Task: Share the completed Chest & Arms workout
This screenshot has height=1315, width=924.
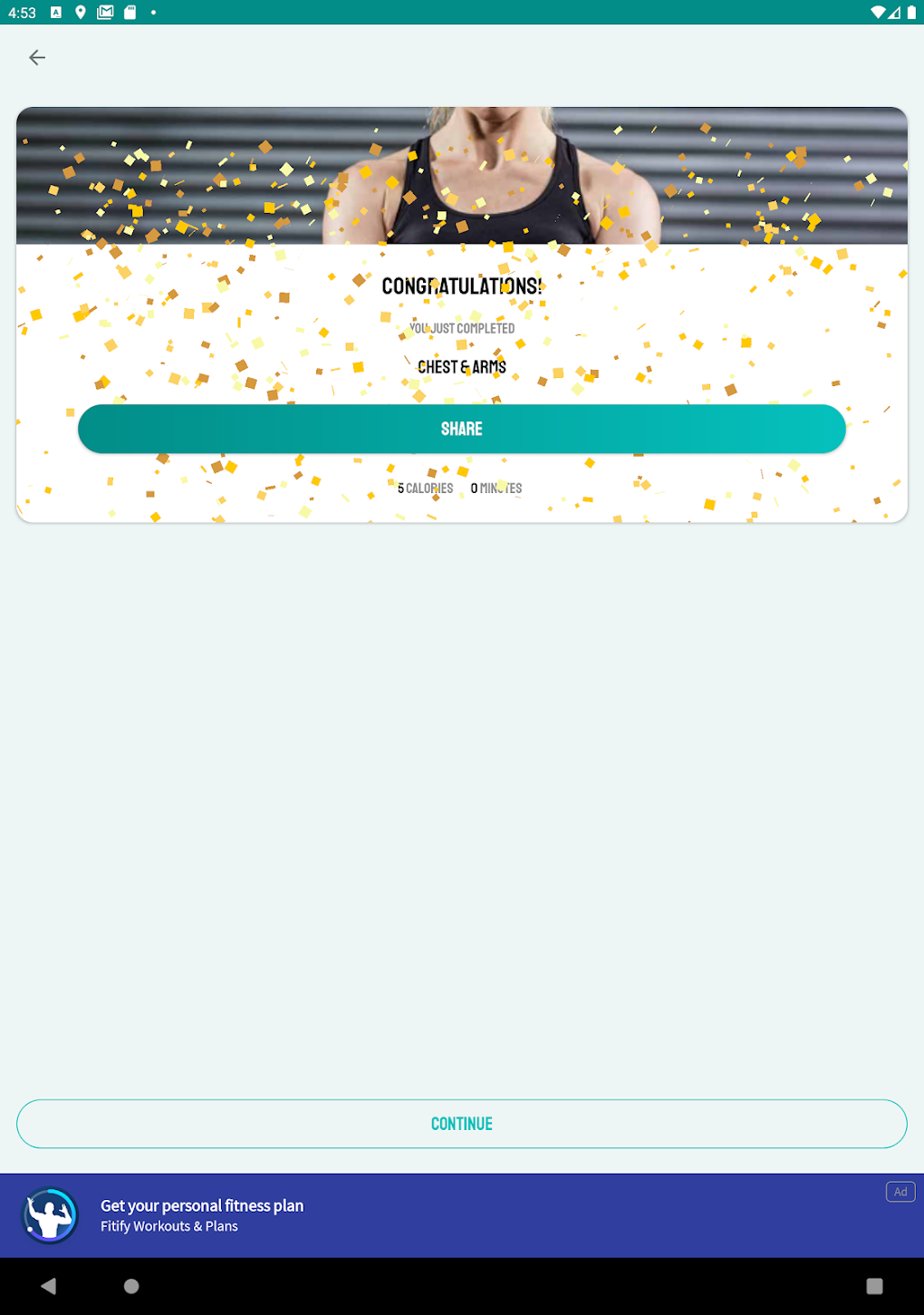Action: click(x=461, y=429)
